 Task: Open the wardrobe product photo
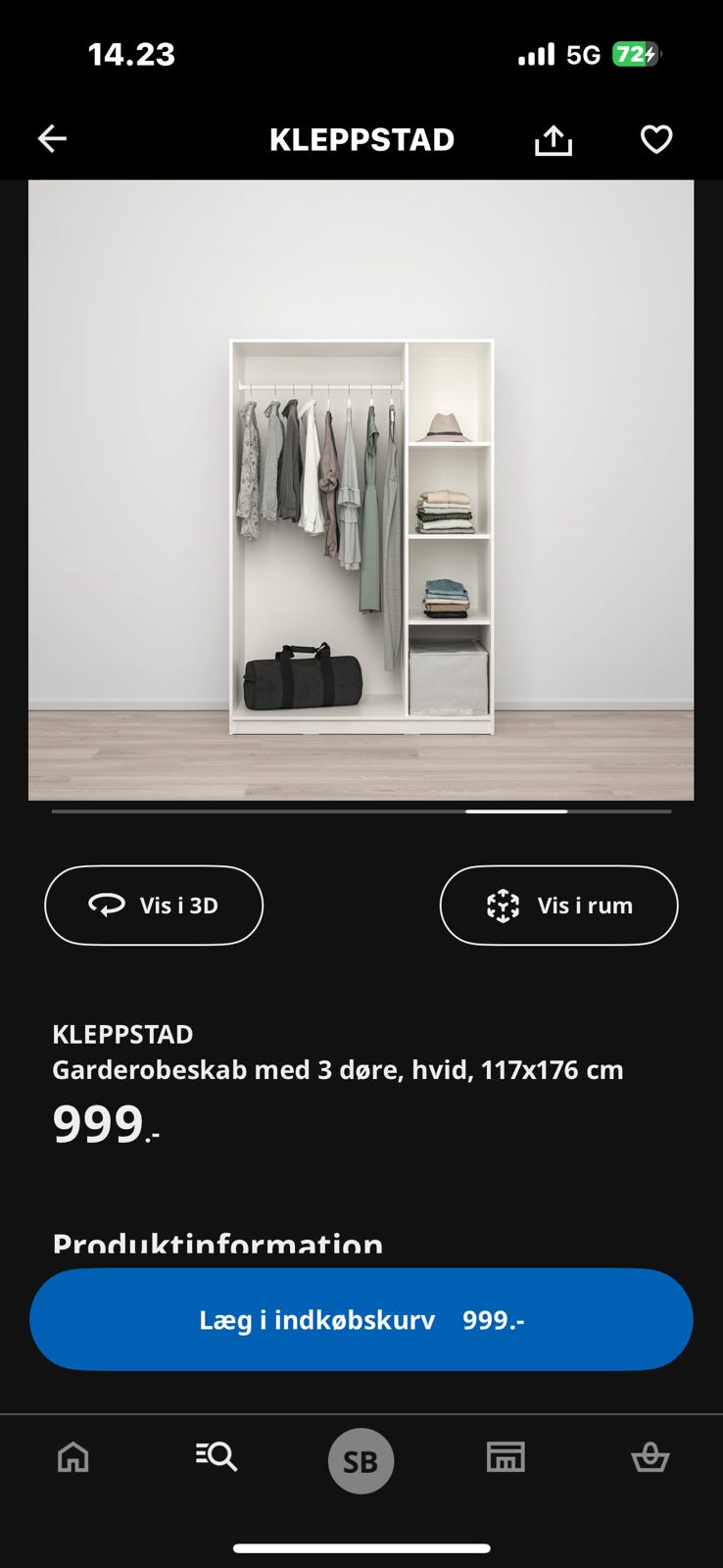pos(361,490)
